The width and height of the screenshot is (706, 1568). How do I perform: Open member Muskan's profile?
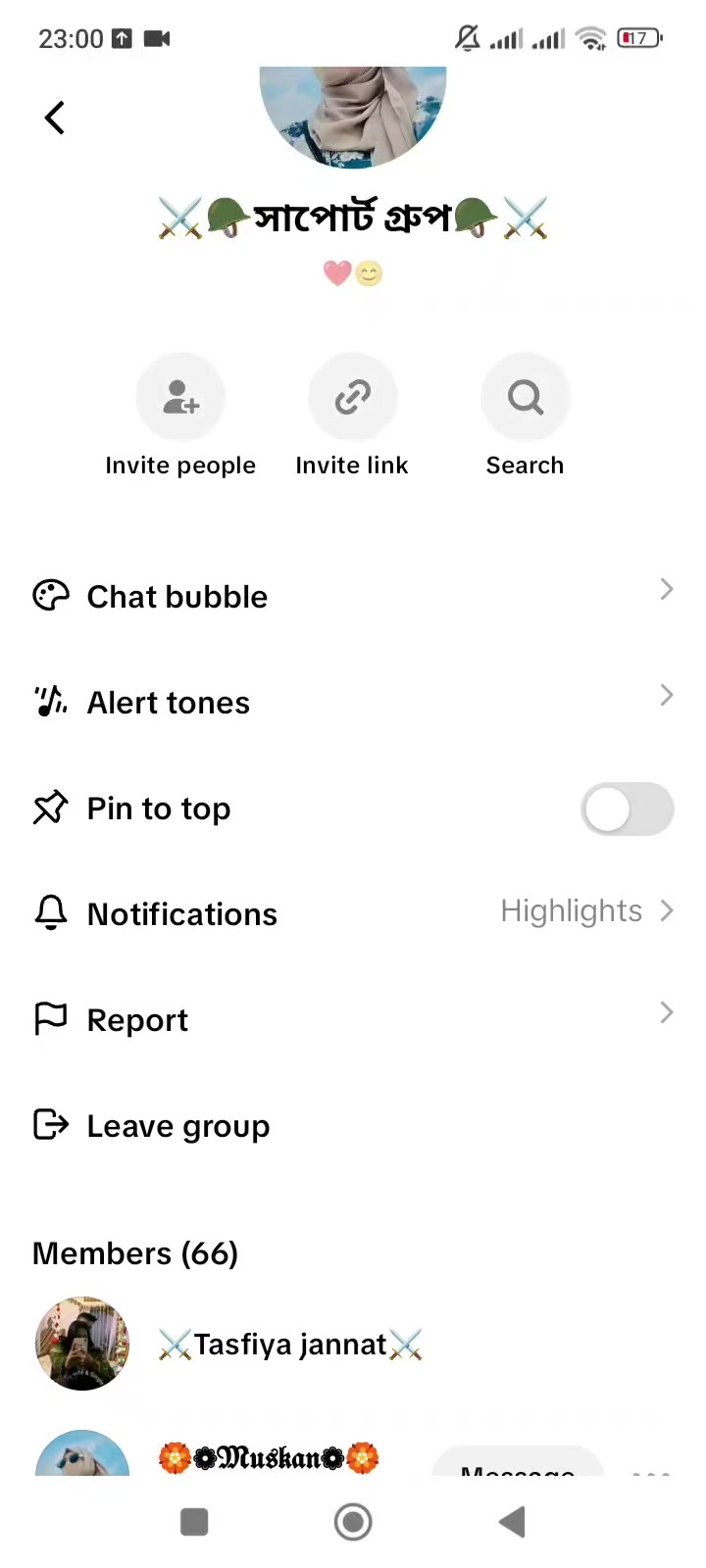(269, 1457)
